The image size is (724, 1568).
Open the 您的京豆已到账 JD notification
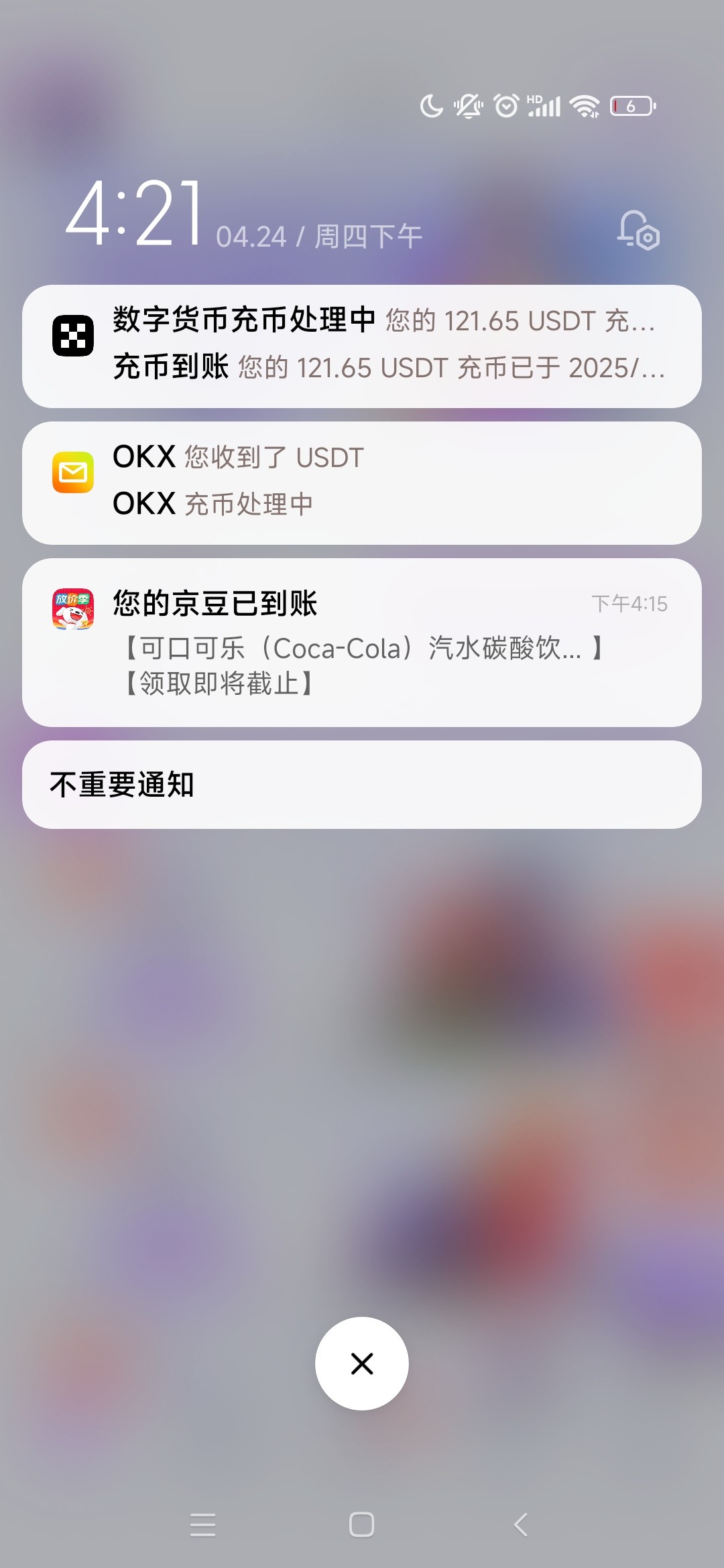coord(362,642)
